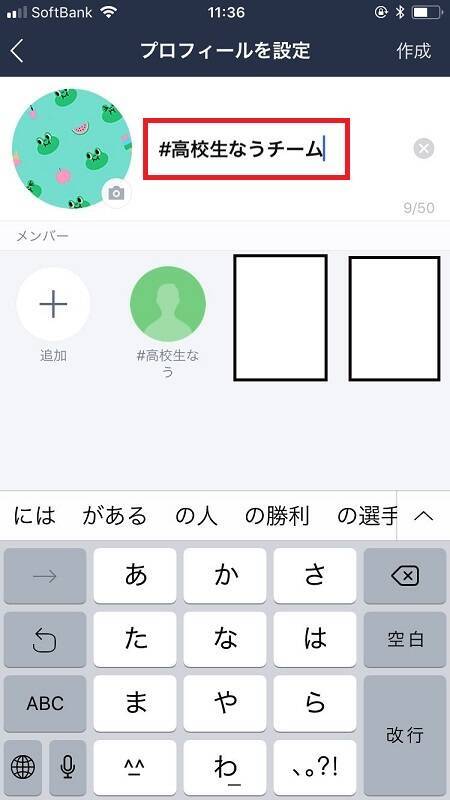Image resolution: width=450 pixels, height=800 pixels.
Task: Tap 作成 to create the group
Action: click(413, 51)
